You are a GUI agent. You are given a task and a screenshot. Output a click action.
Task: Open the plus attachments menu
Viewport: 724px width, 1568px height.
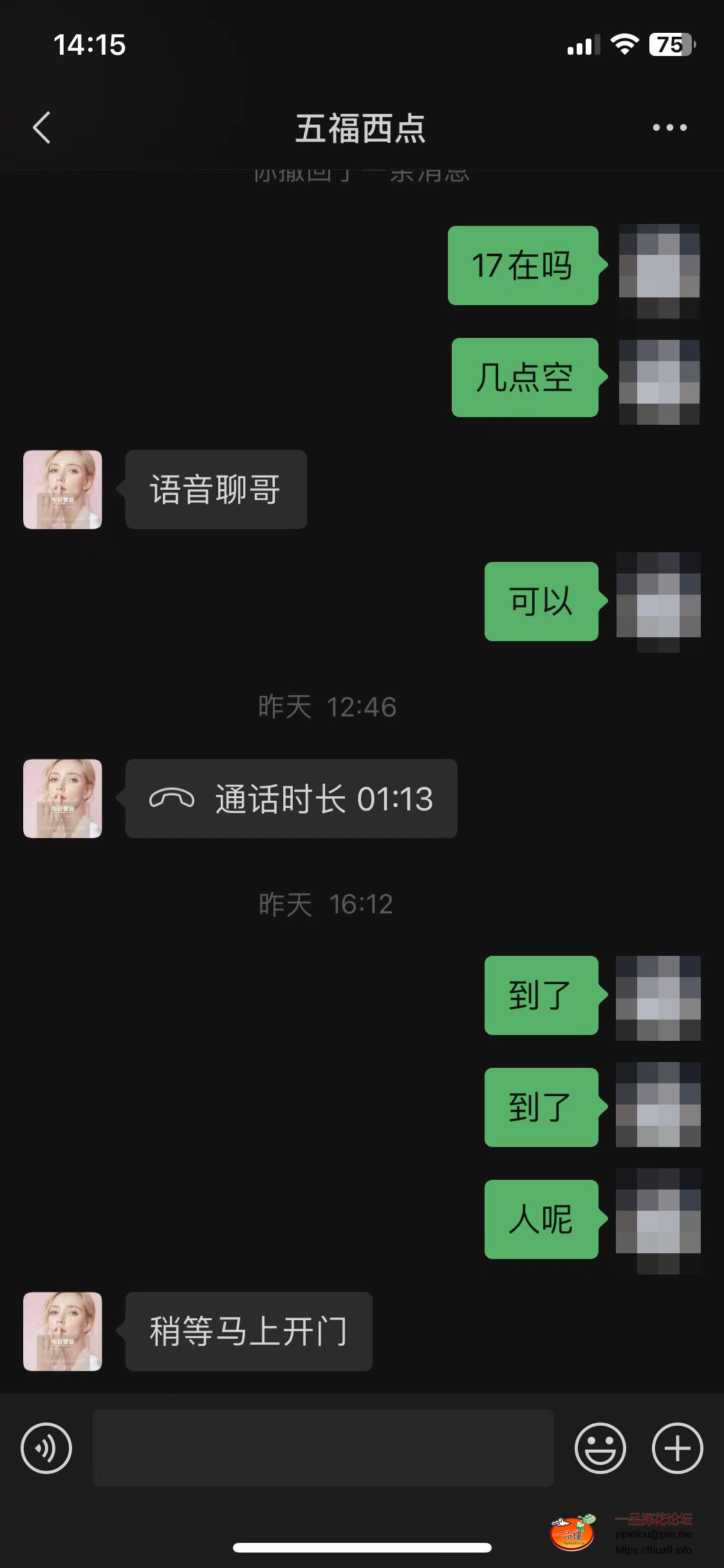[677, 1448]
